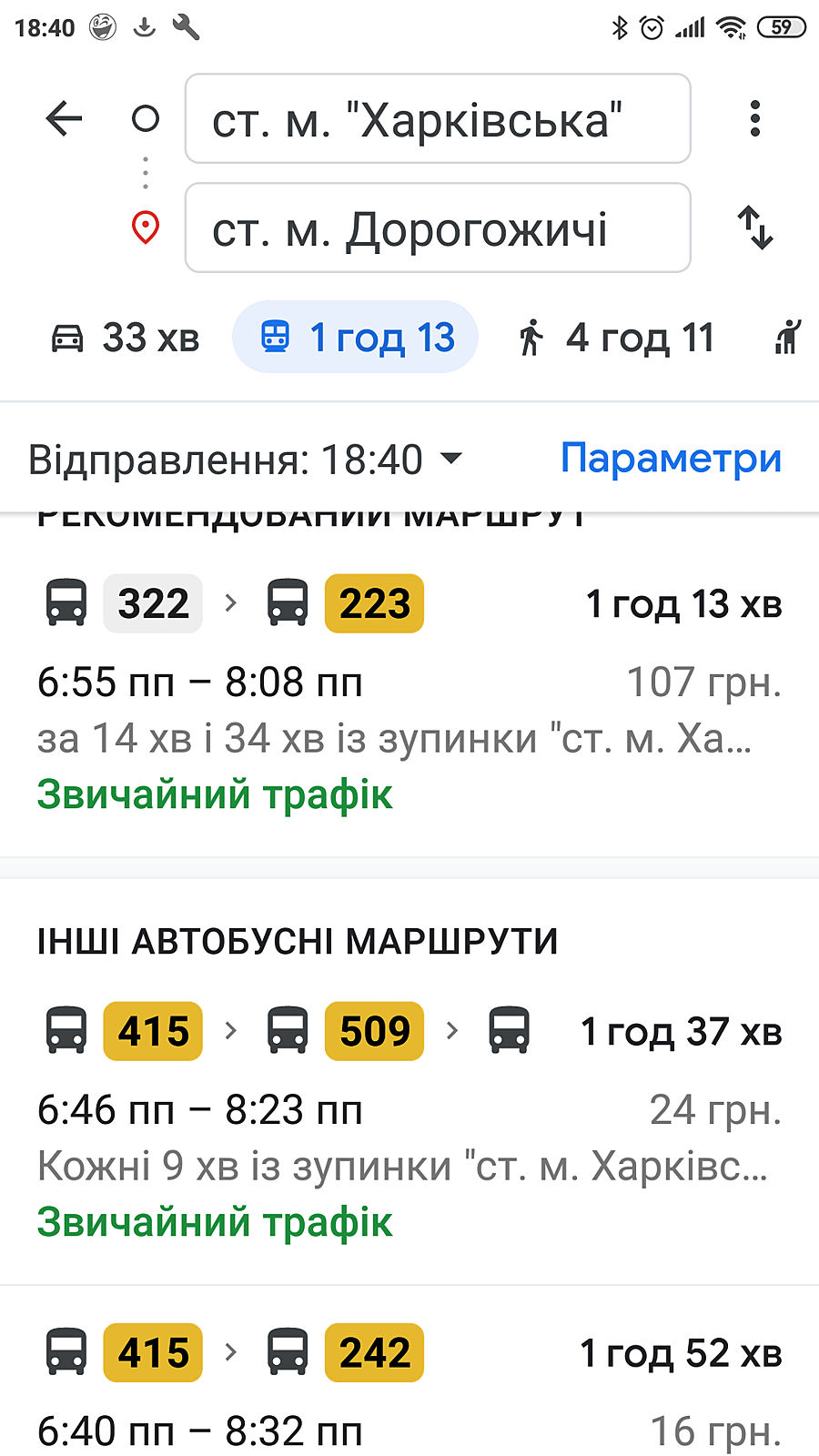Change departure time Відправлення: 18:40

click(246, 459)
